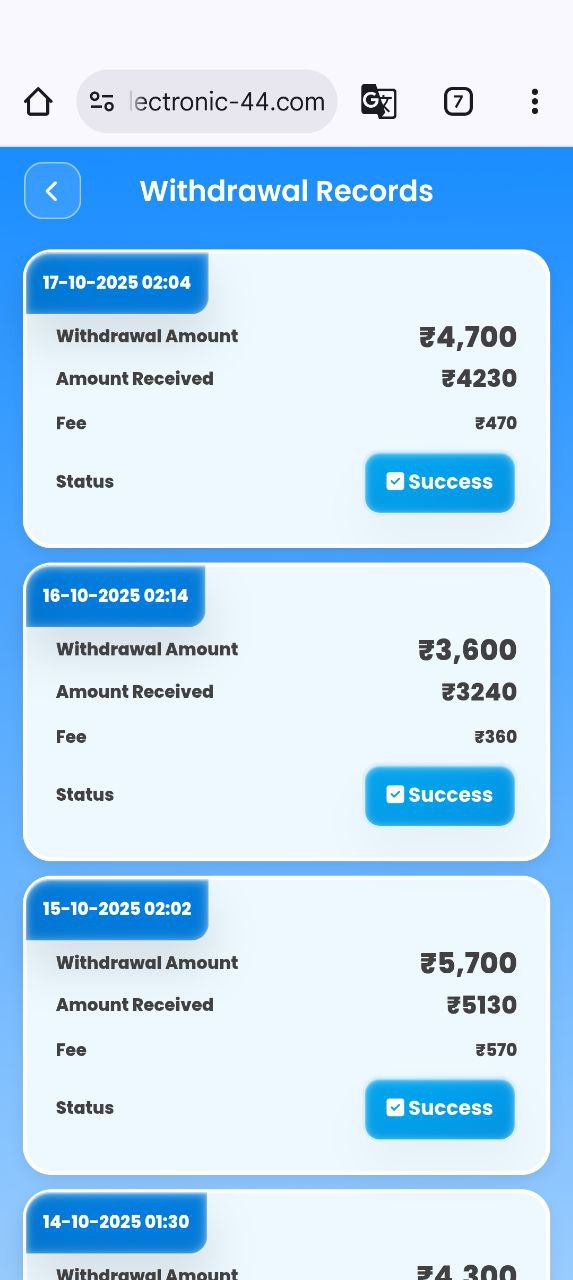Open the browser home page

[x=38, y=101]
